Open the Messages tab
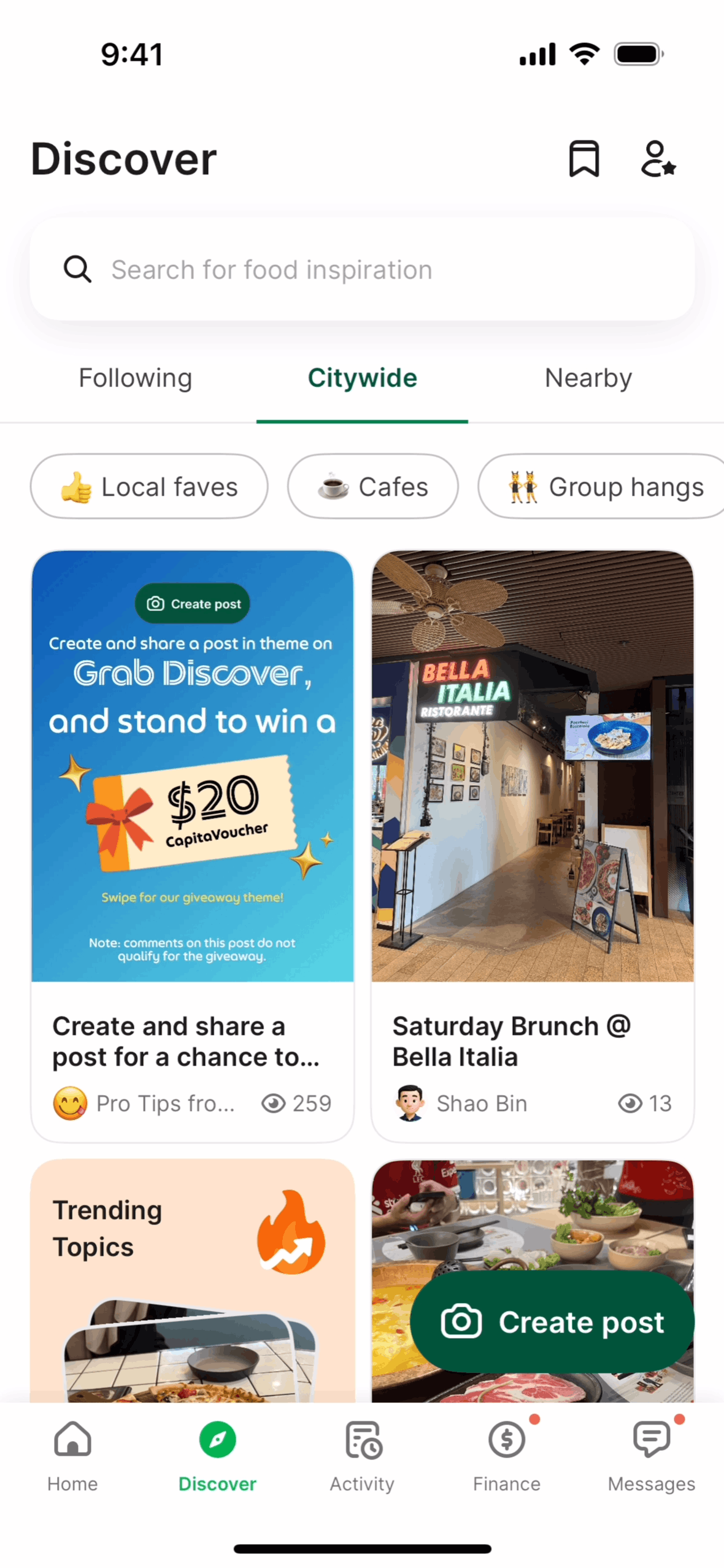 (x=651, y=1455)
